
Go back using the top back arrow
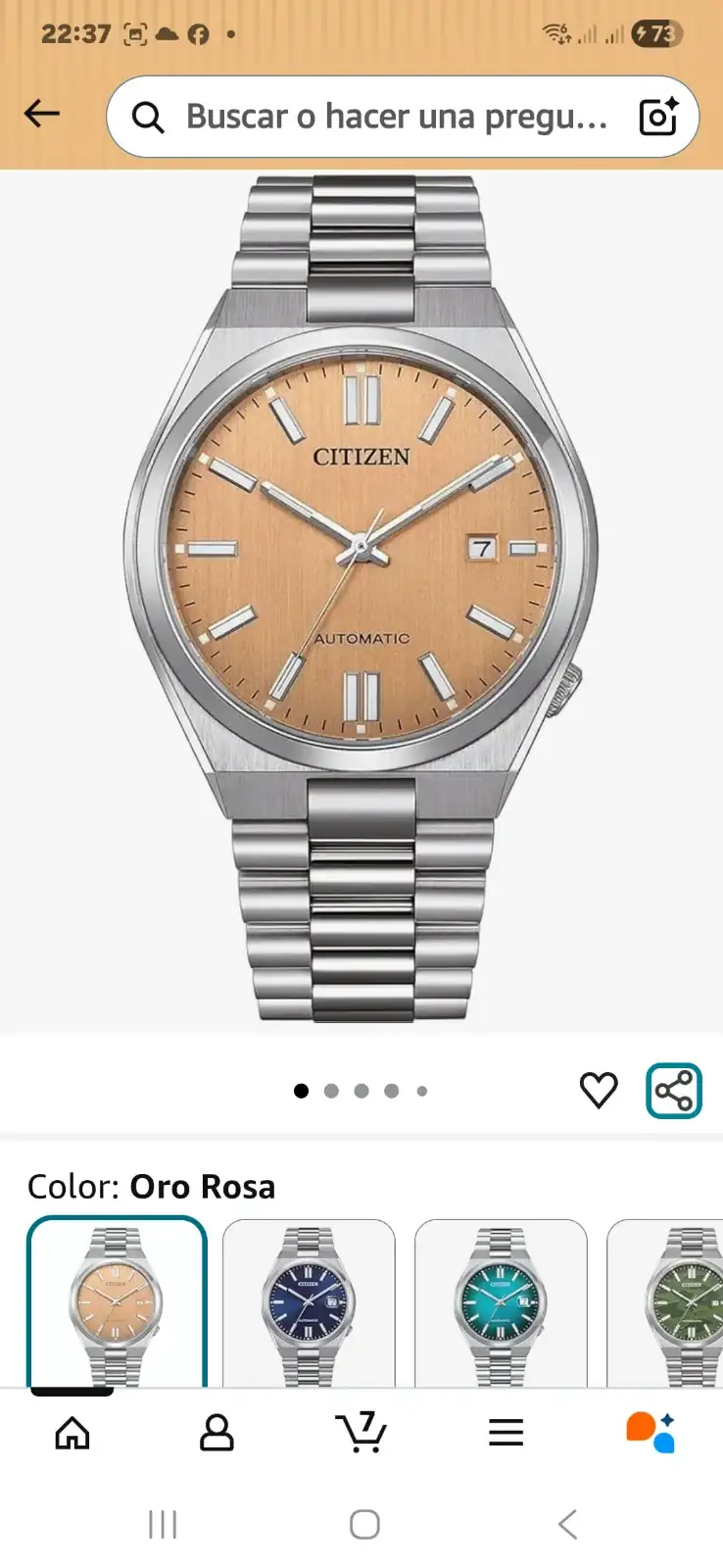tap(41, 113)
